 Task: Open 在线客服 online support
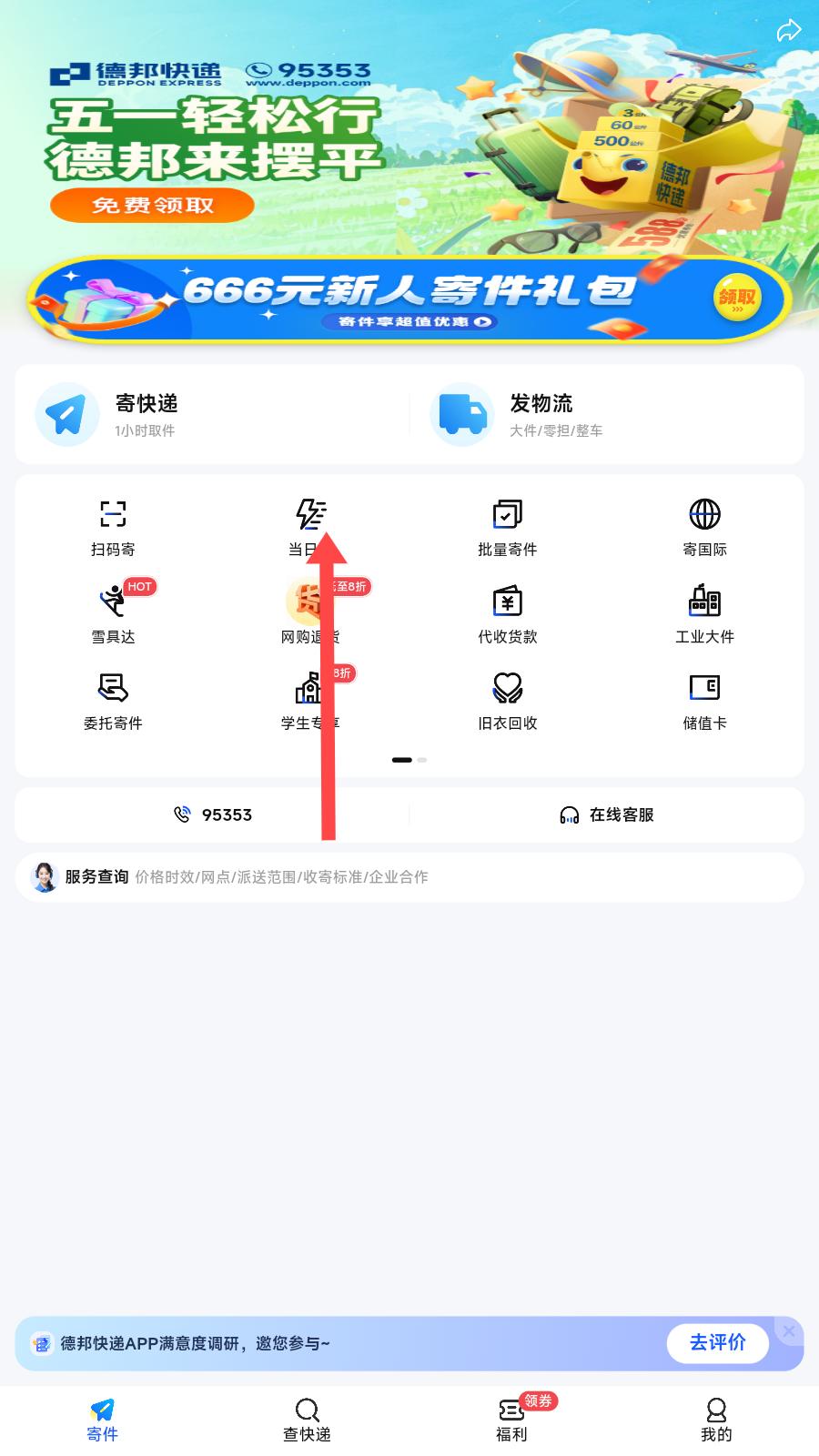pyautogui.click(x=606, y=814)
